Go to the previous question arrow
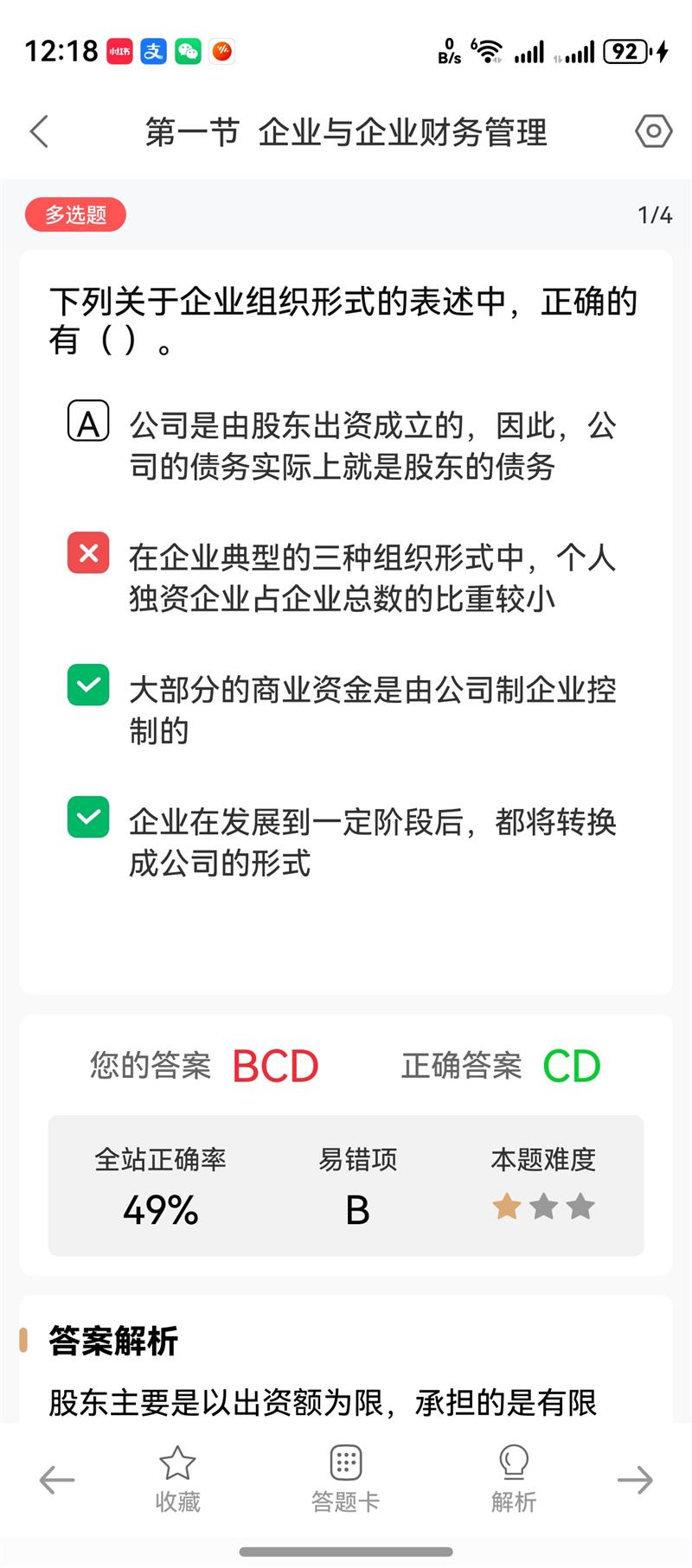The height and width of the screenshot is (1568, 692). tap(57, 1480)
